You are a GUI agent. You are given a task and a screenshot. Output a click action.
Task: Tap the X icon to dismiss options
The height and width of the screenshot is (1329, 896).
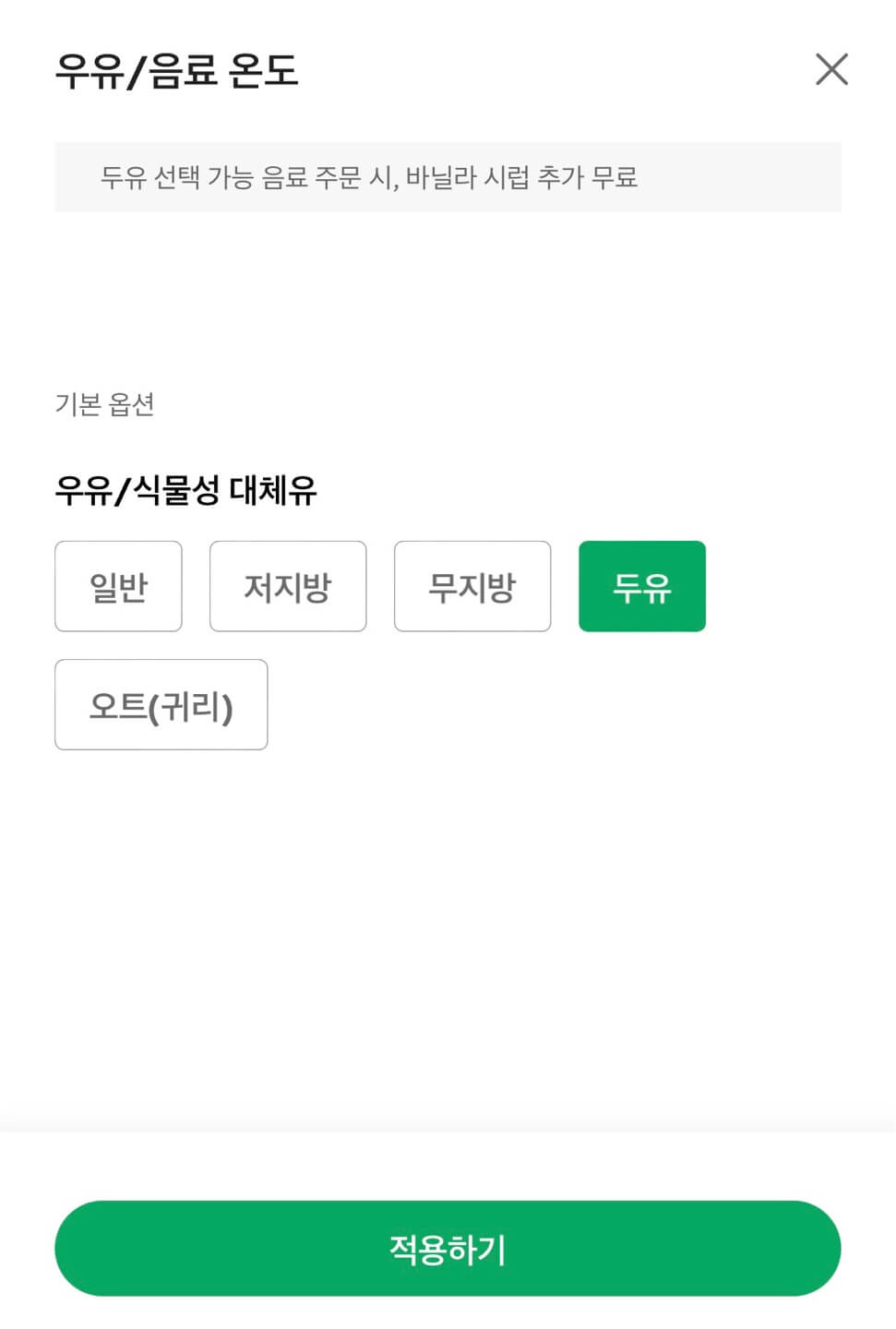click(832, 68)
